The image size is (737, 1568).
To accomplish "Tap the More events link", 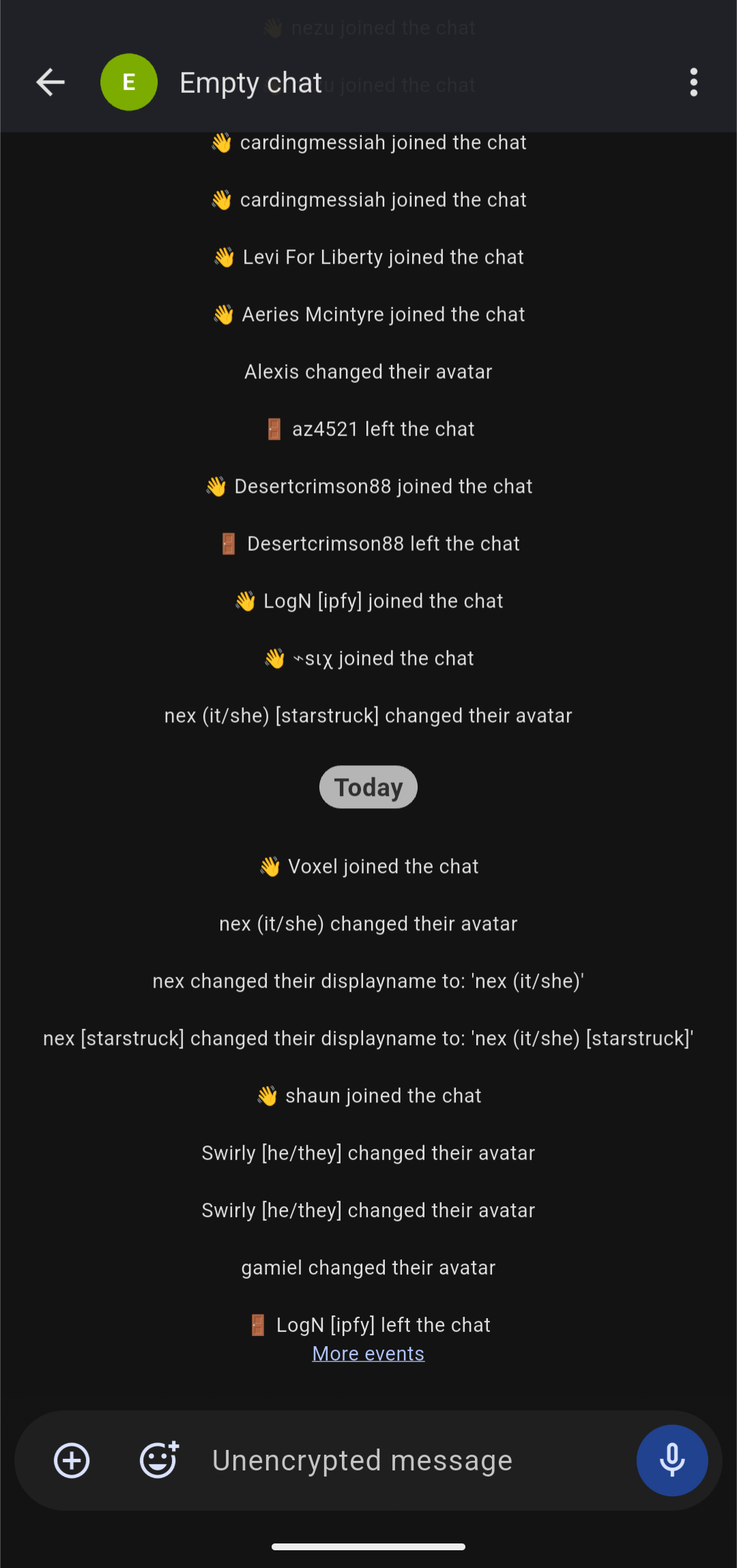I will [x=369, y=1353].
